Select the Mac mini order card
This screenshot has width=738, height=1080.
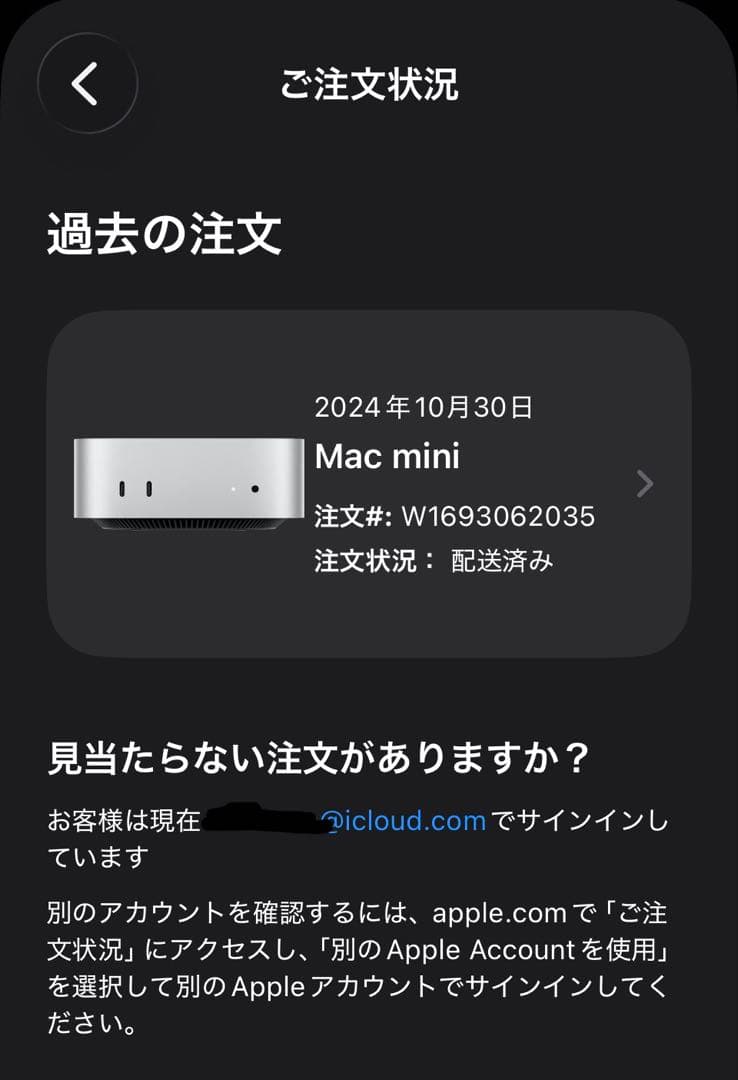(369, 480)
